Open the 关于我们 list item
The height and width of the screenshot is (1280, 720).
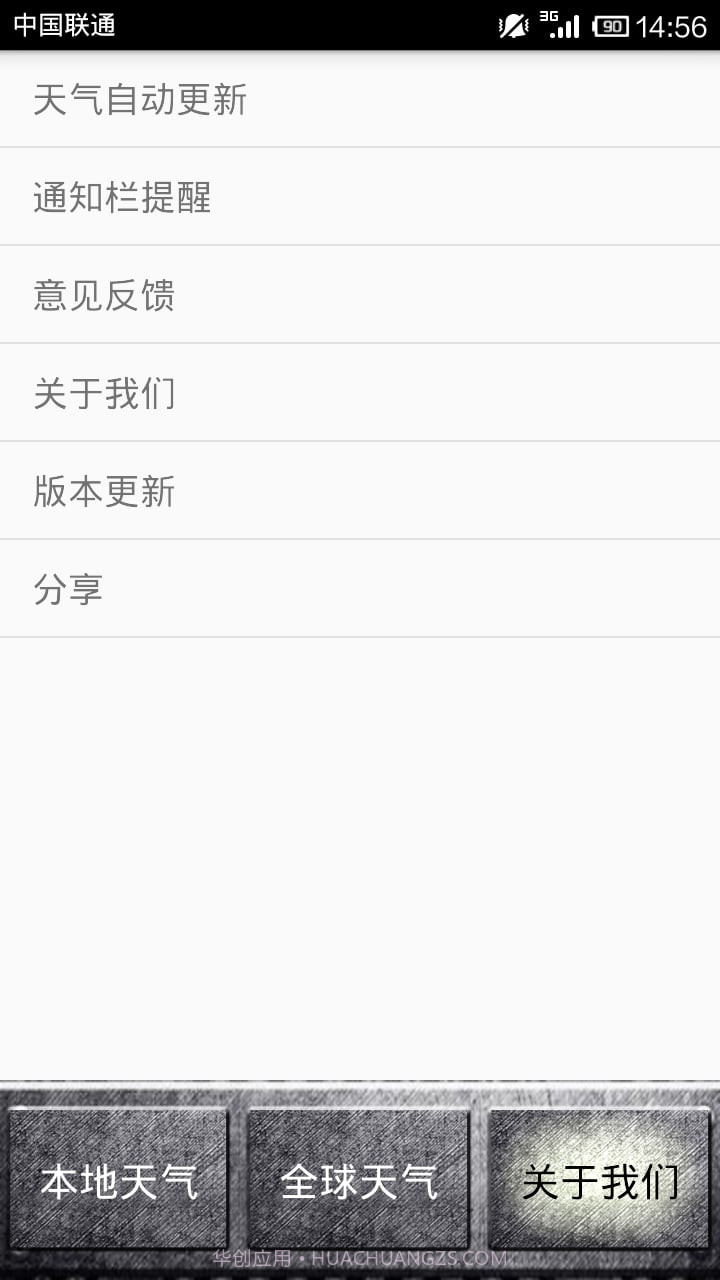(105, 393)
